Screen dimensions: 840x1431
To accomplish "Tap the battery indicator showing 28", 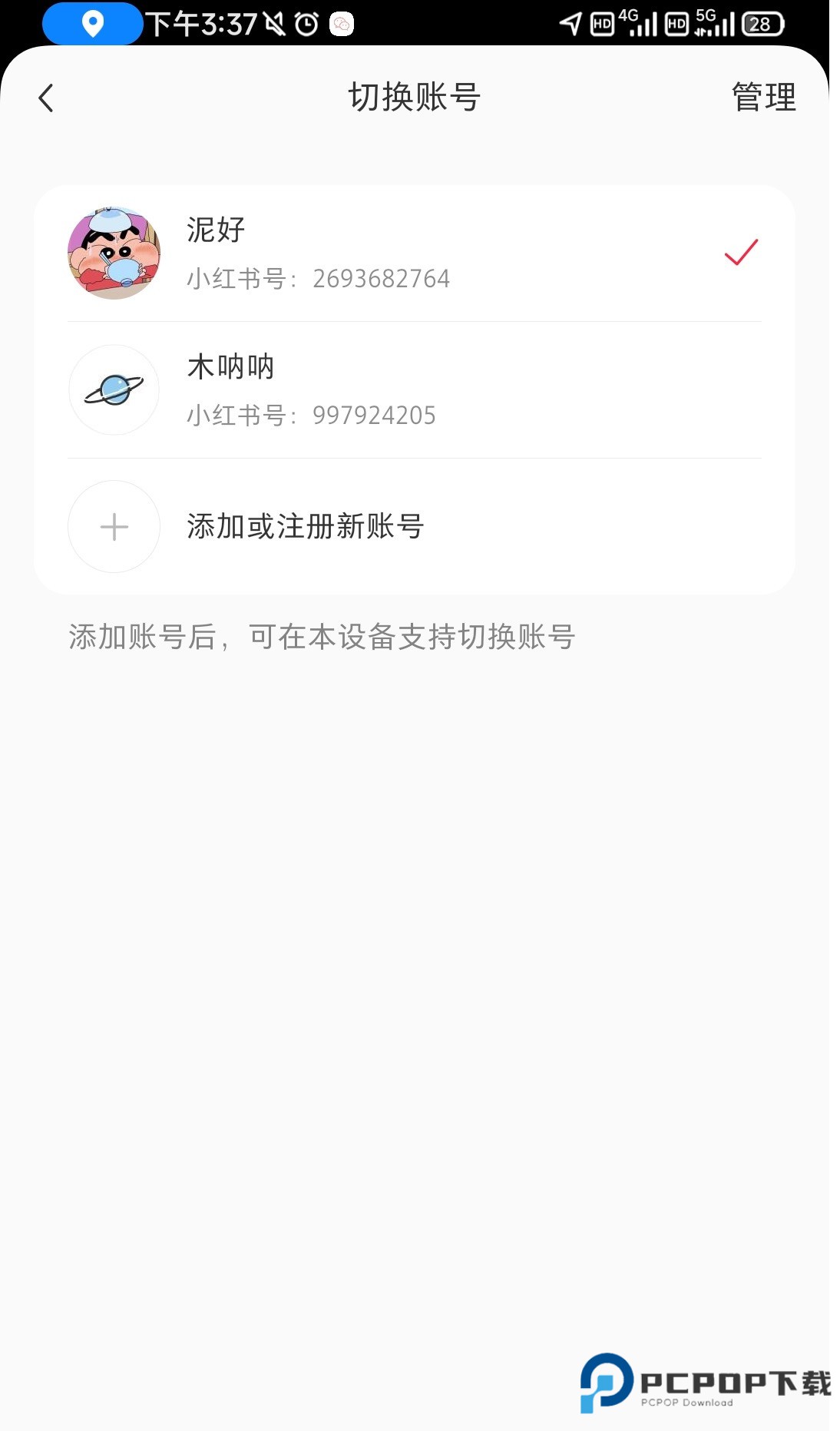I will click(759, 24).
